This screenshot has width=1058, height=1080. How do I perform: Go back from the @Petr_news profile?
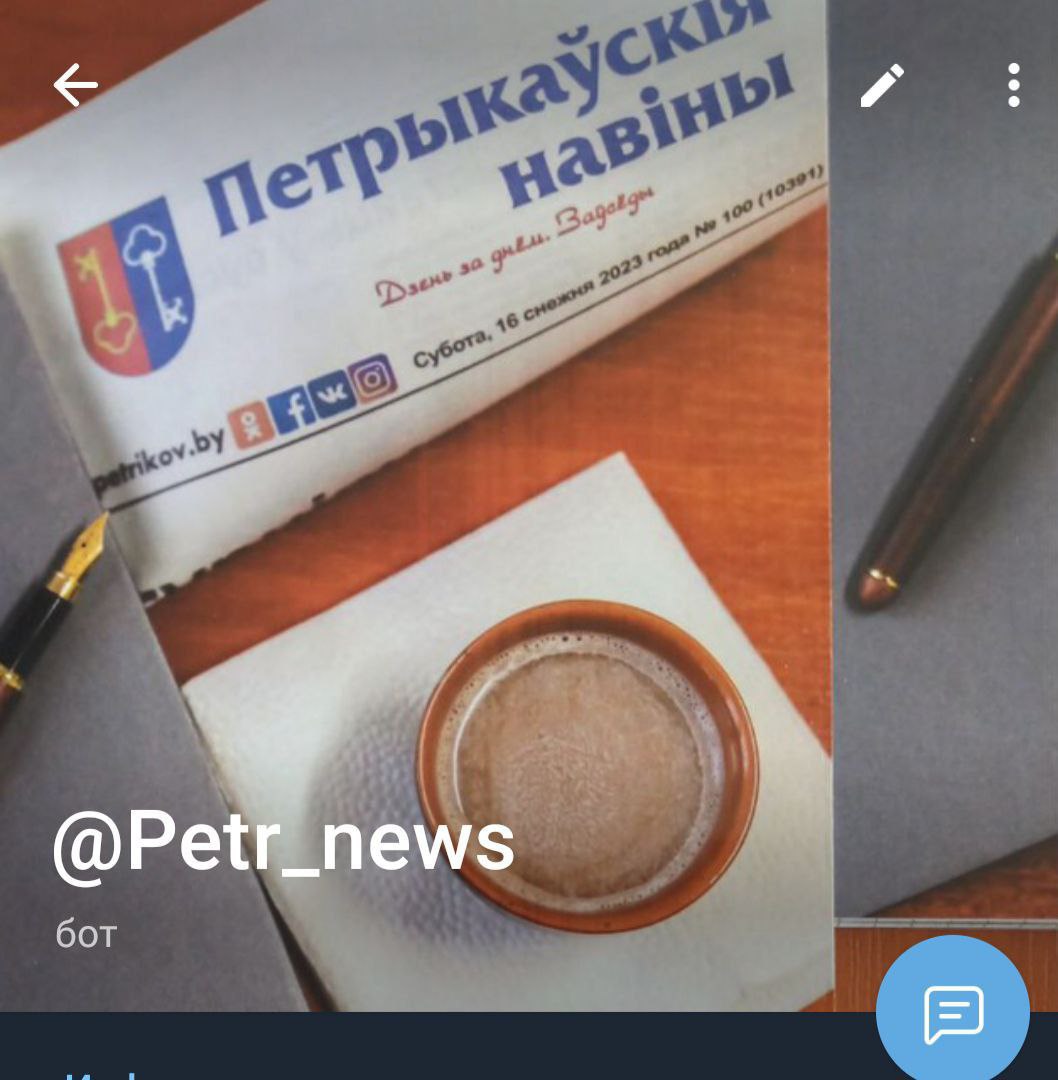(76, 86)
